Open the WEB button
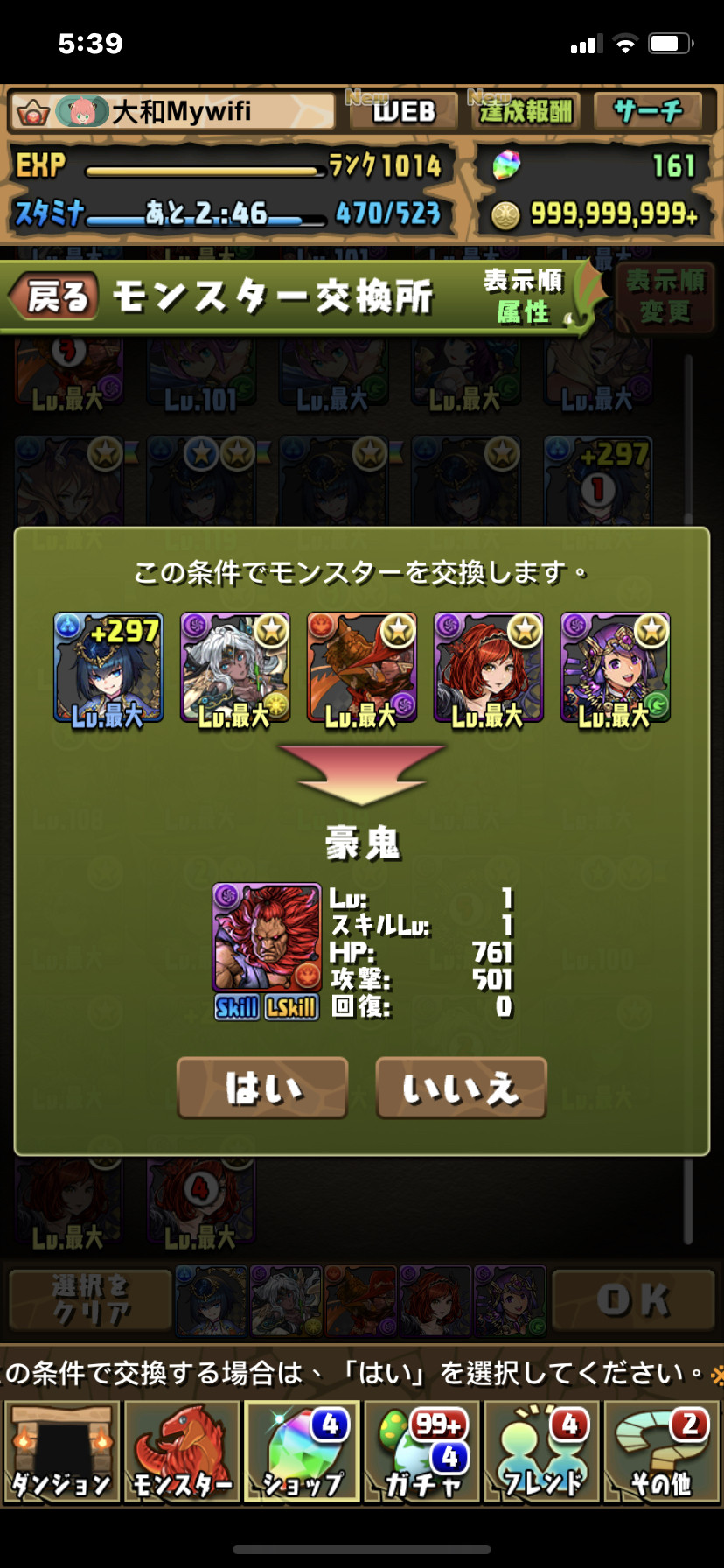 tap(403, 111)
